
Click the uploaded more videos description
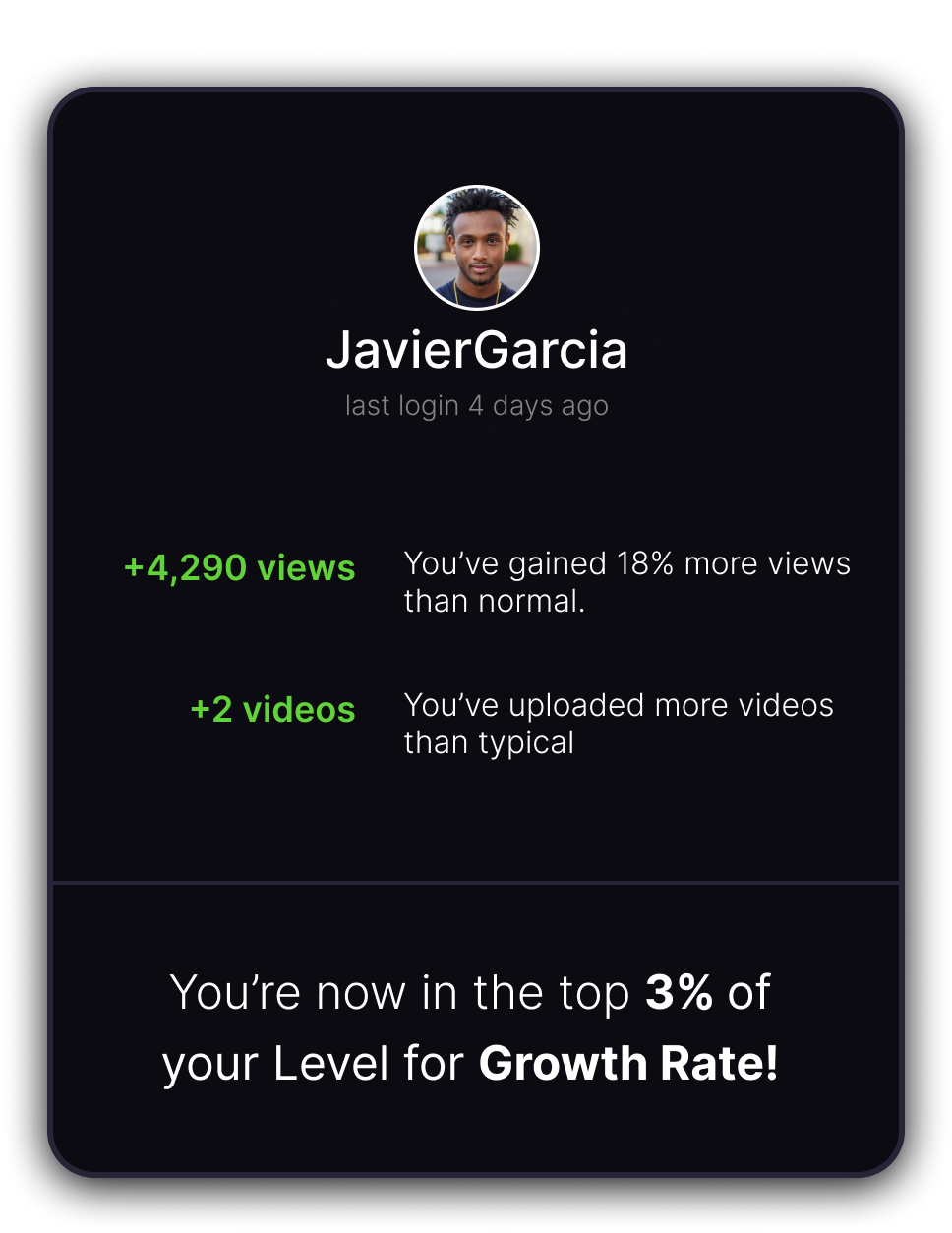(x=619, y=723)
